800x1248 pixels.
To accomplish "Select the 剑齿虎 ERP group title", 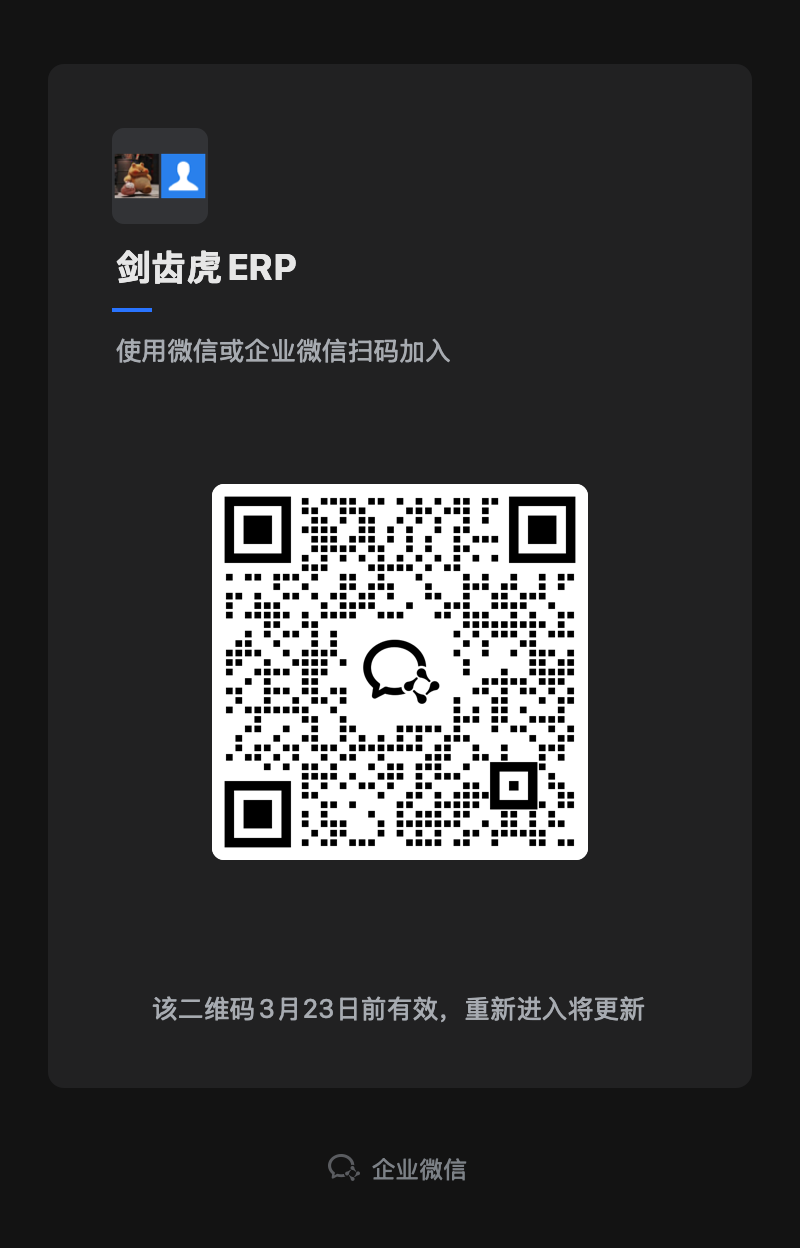I will click(x=205, y=267).
